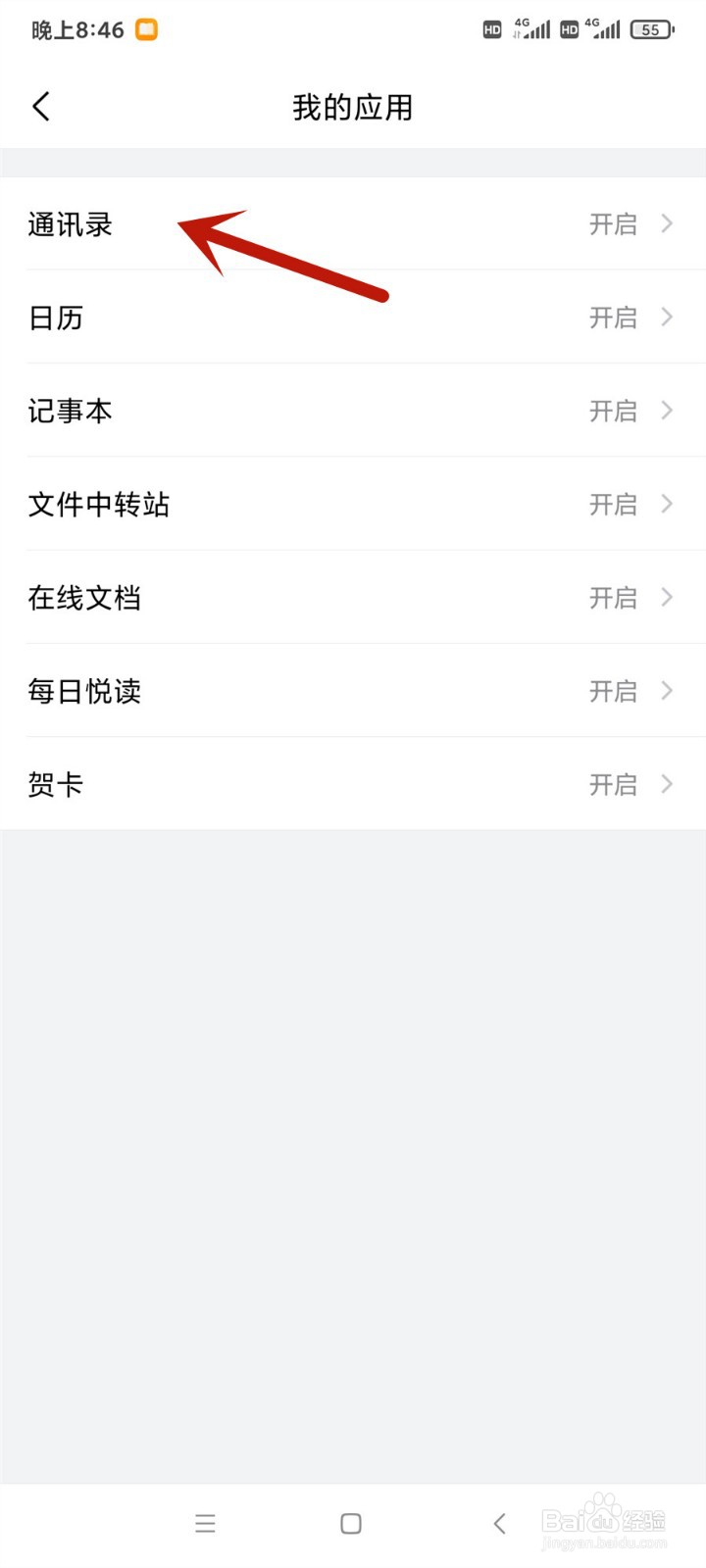Open the 通讯录 contacts app entry
The image size is (706, 1568).
click(x=71, y=224)
